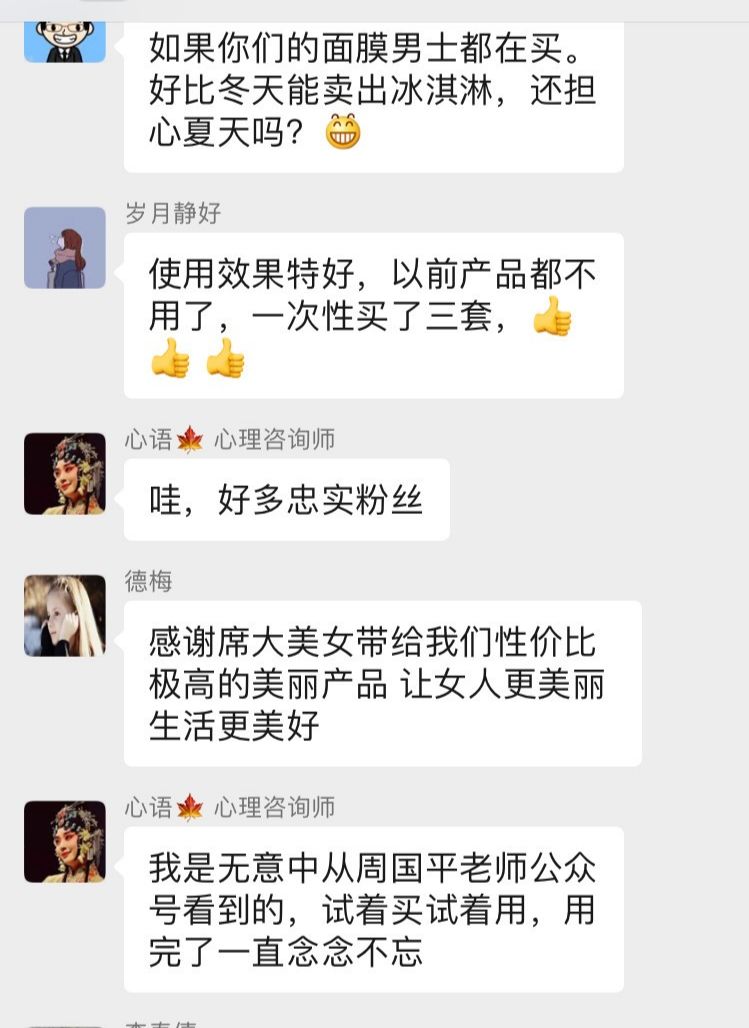The image size is (749, 1028).
Task: Select the bubble about buying 三套
Action: tap(380, 320)
